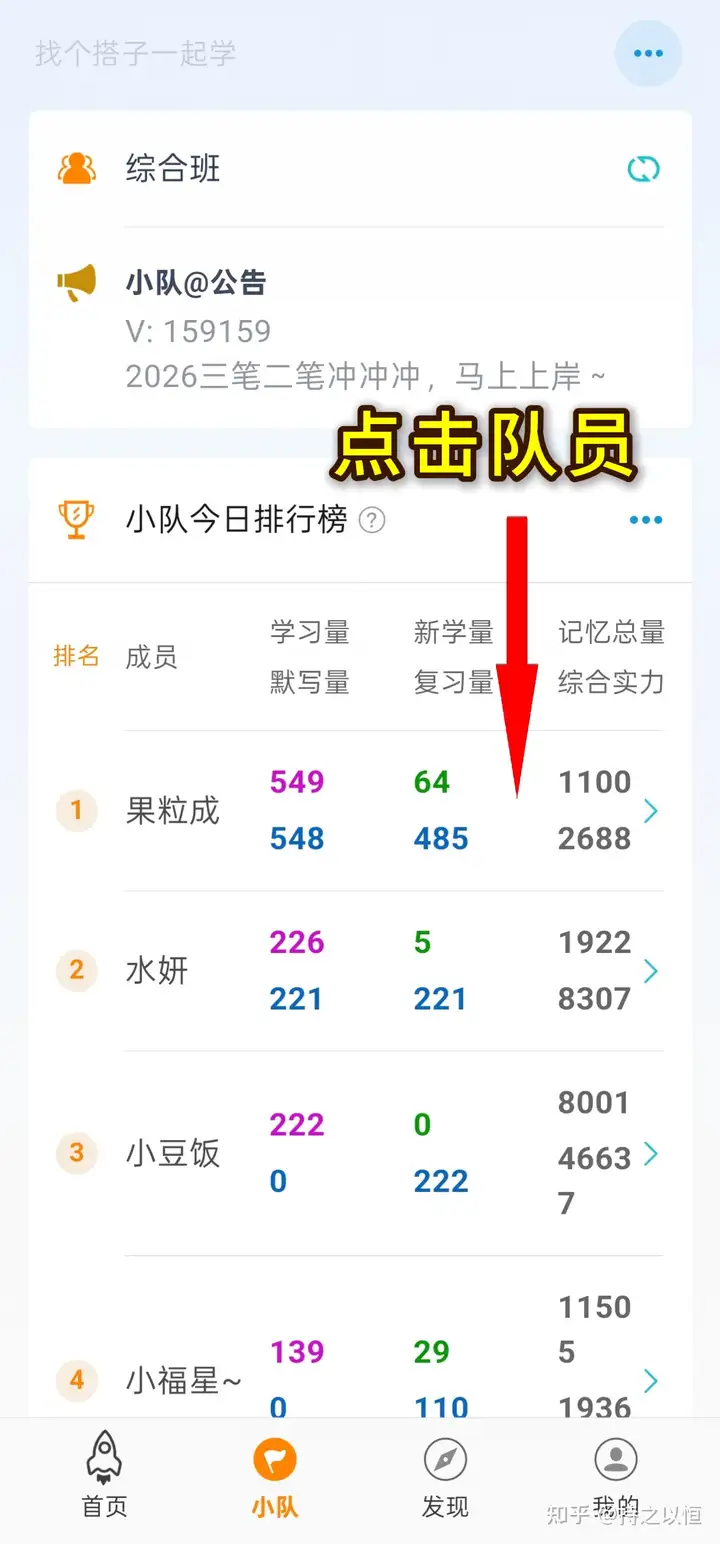The image size is (720, 1544).
Task: Open member 水妍's details
Action: pyautogui.click(x=360, y=971)
